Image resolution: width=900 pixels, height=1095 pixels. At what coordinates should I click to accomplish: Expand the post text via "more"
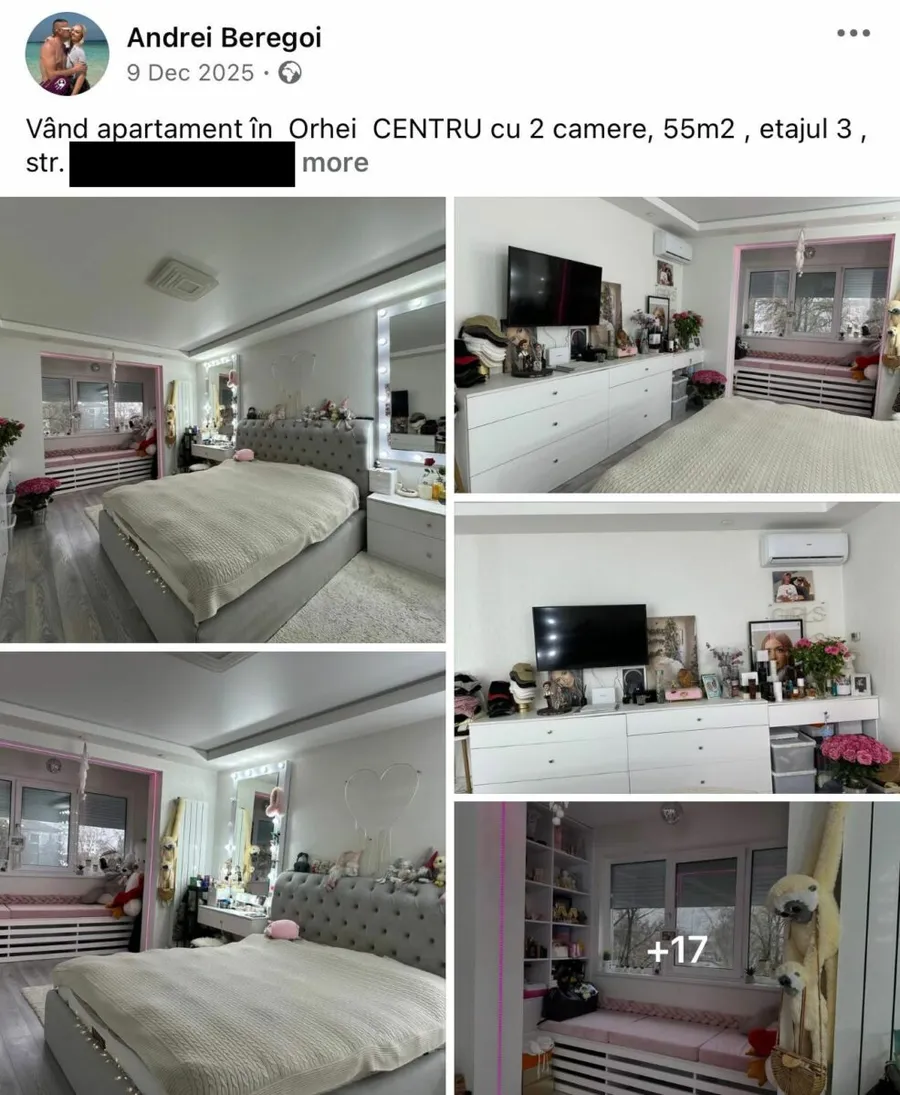click(336, 163)
